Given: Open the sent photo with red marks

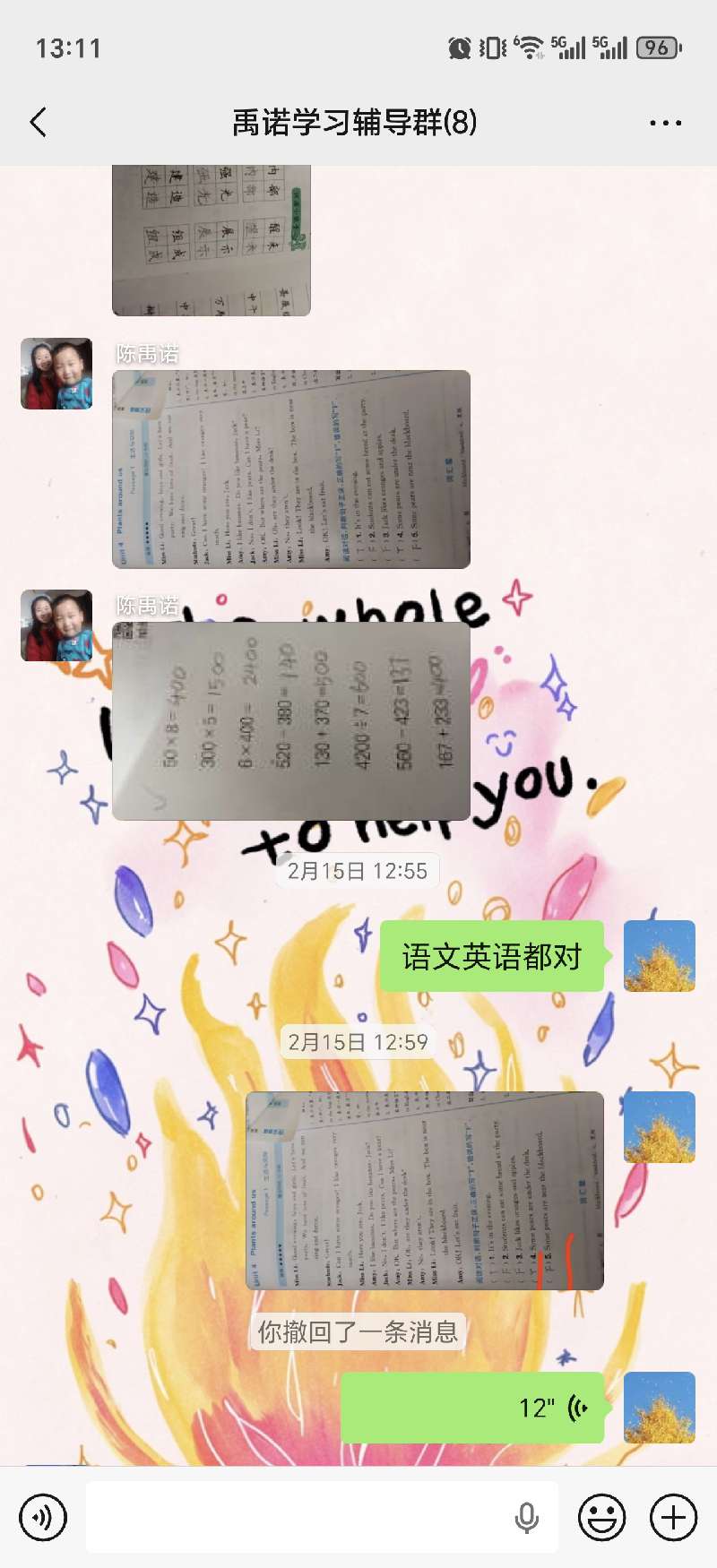Looking at the screenshot, I should [424, 1190].
